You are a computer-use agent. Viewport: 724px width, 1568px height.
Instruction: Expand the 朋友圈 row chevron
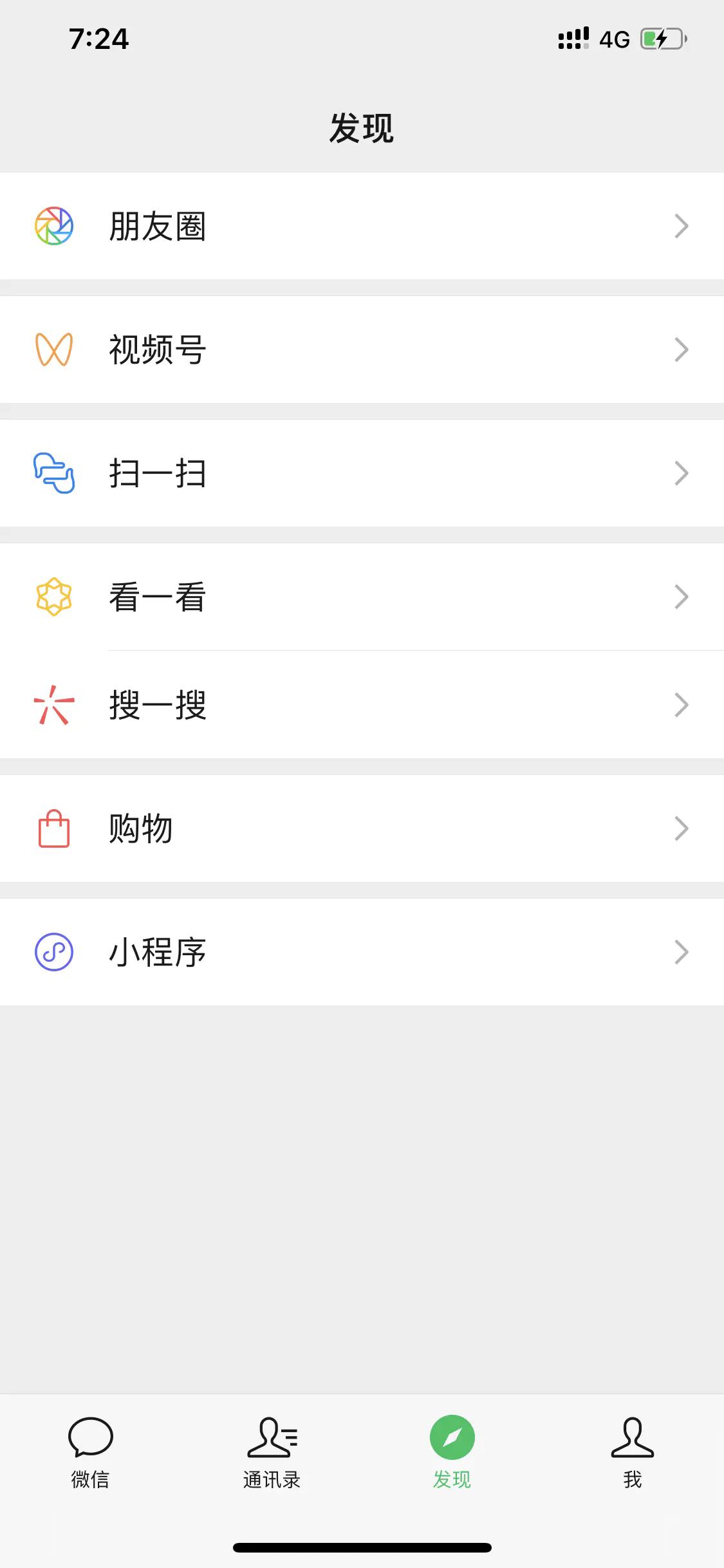682,226
